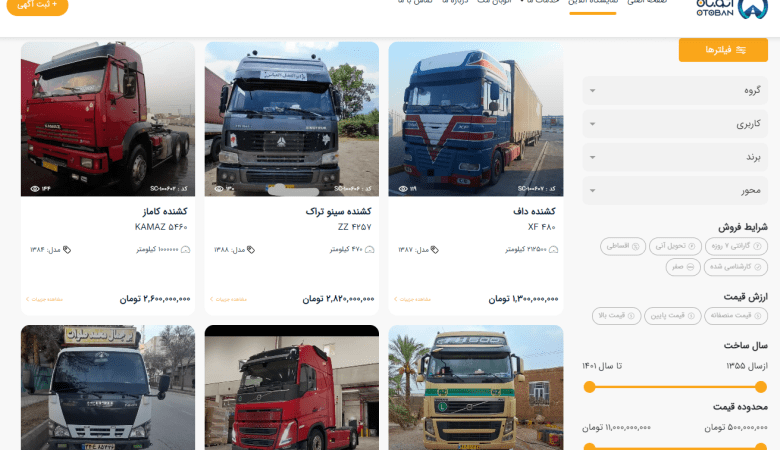
Task: View details link on کشنده داف card
Action: point(410,299)
